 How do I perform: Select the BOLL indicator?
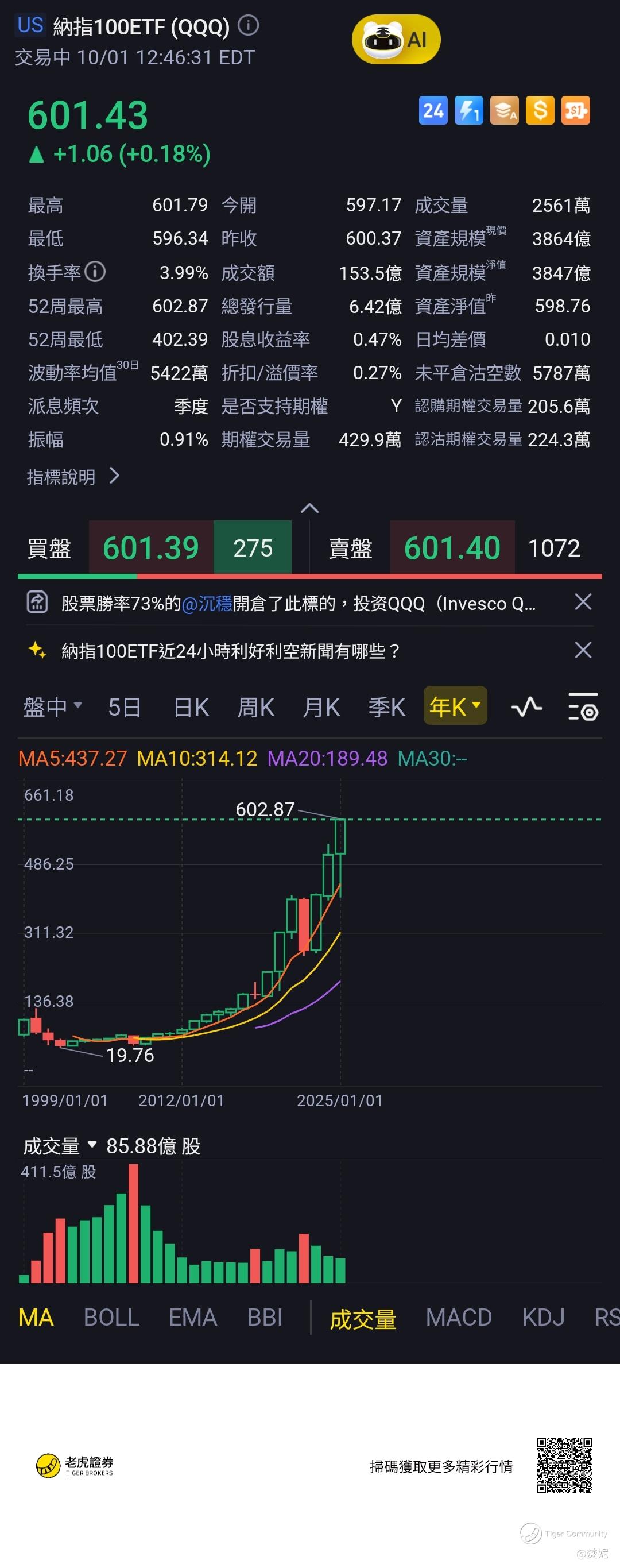click(x=111, y=1318)
